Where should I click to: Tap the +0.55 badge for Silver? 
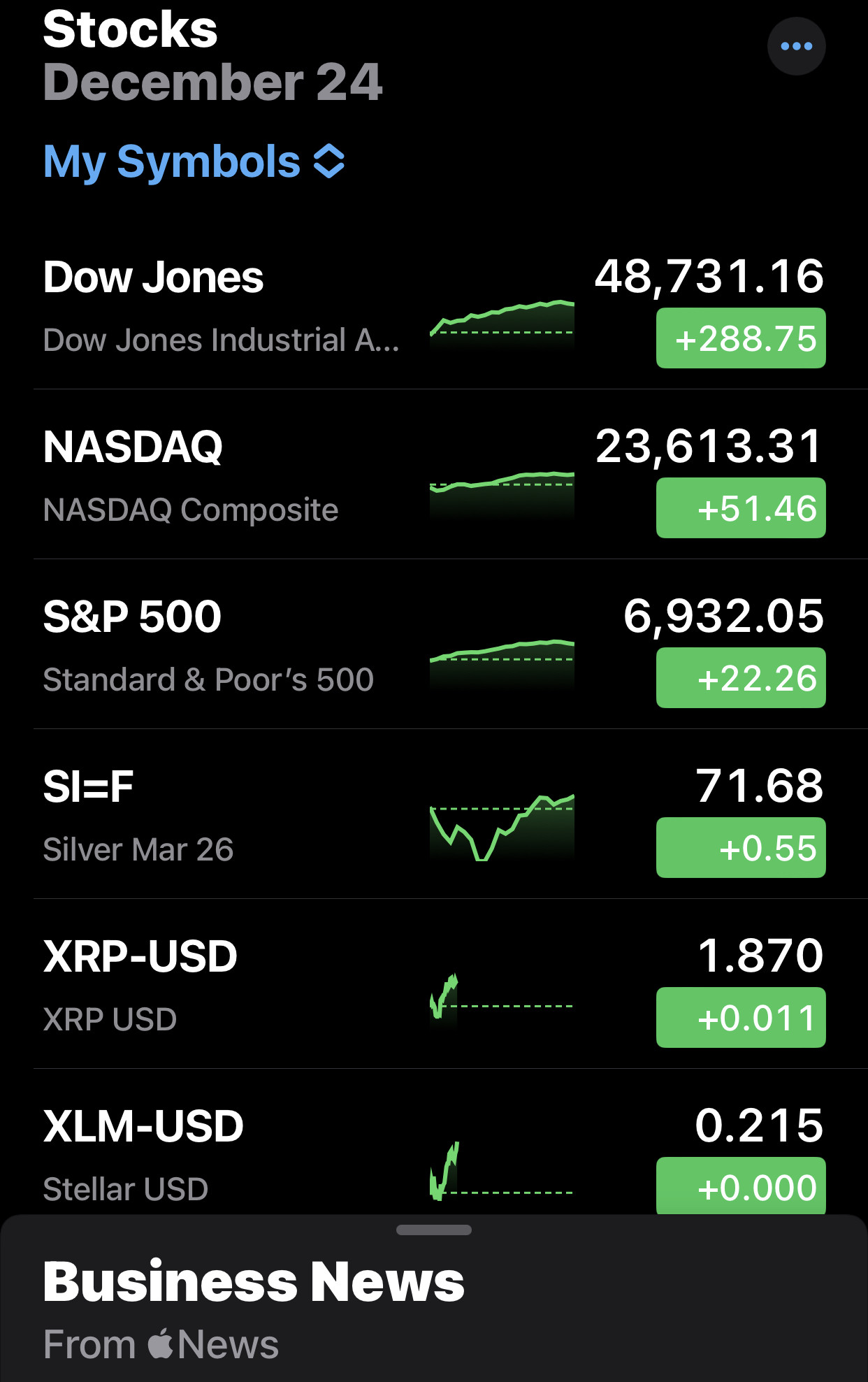741,848
